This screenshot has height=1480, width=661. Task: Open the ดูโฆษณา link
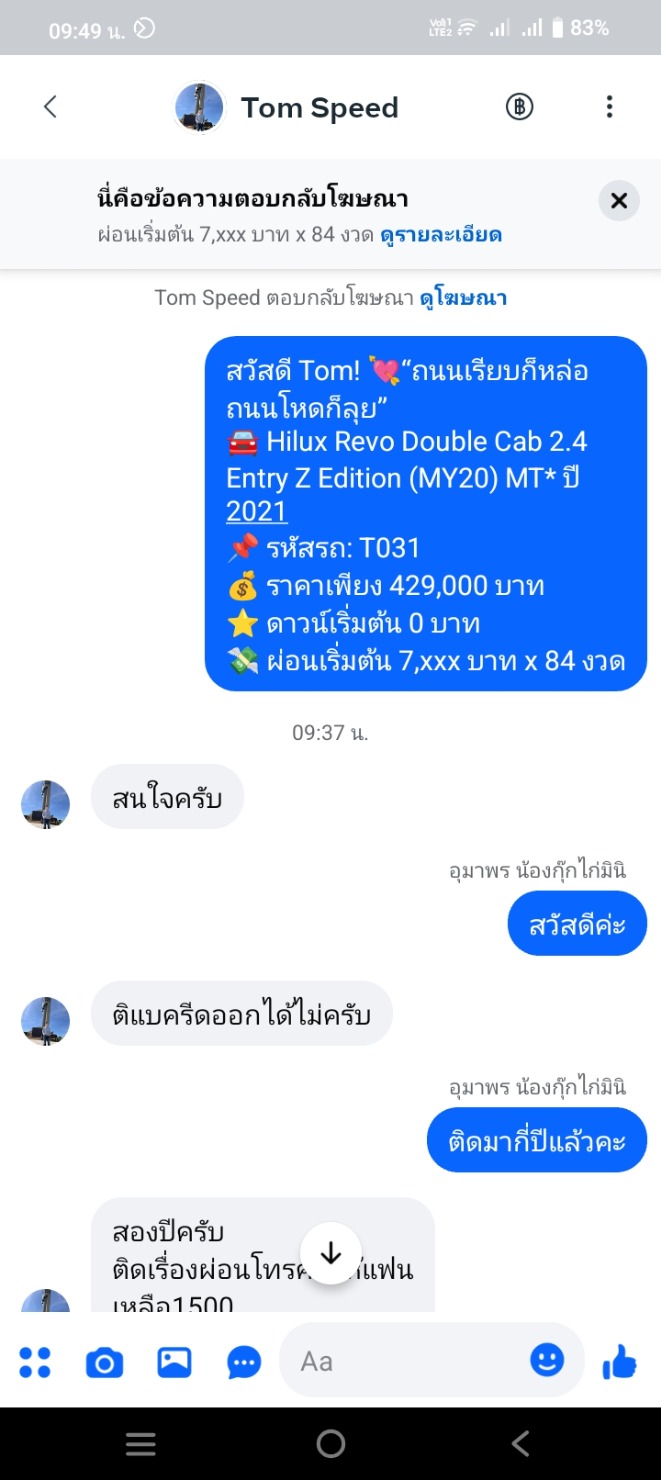tap(463, 297)
